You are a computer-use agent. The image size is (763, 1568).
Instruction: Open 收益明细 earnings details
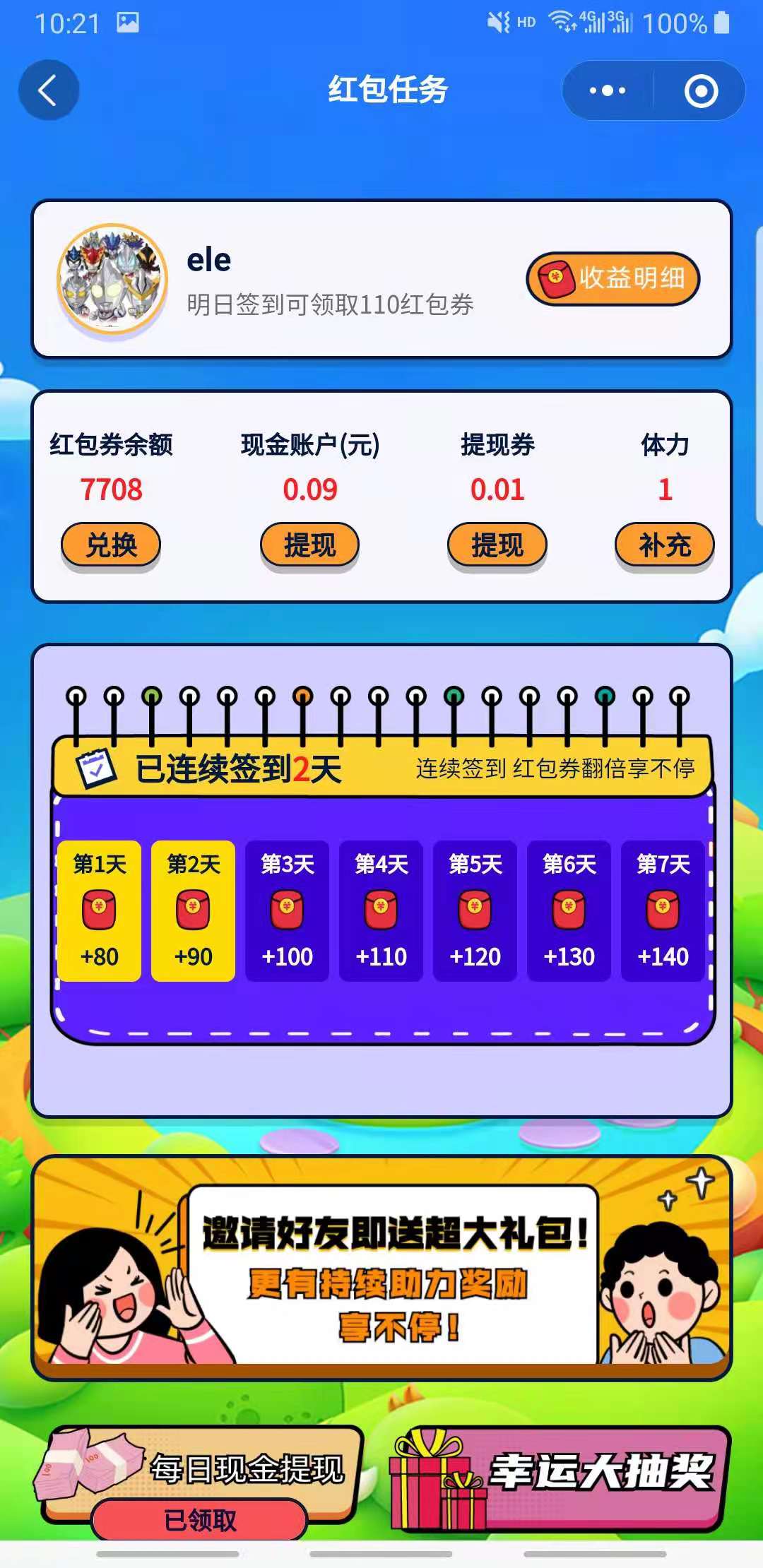point(613,278)
